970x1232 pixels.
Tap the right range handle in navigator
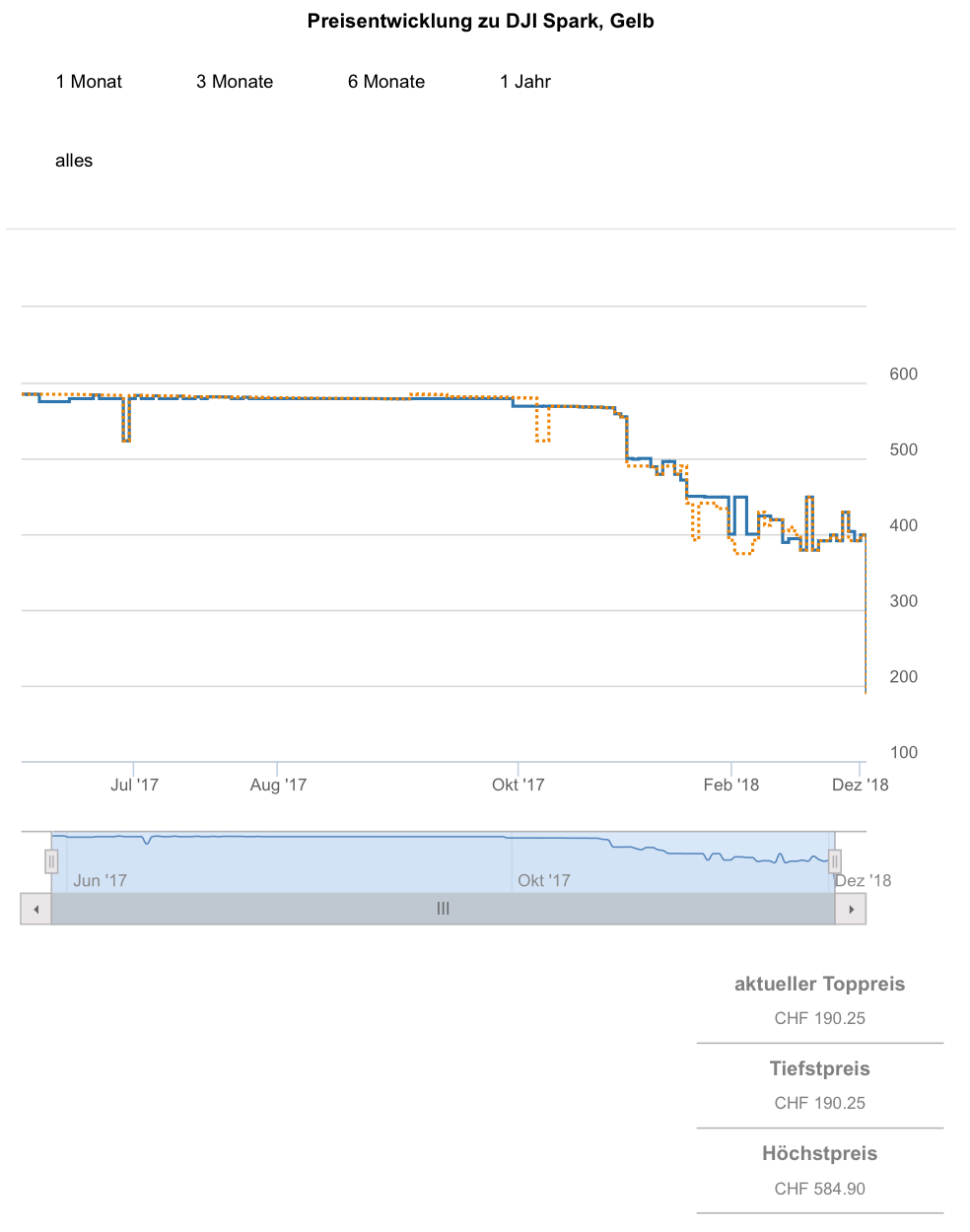pos(835,861)
